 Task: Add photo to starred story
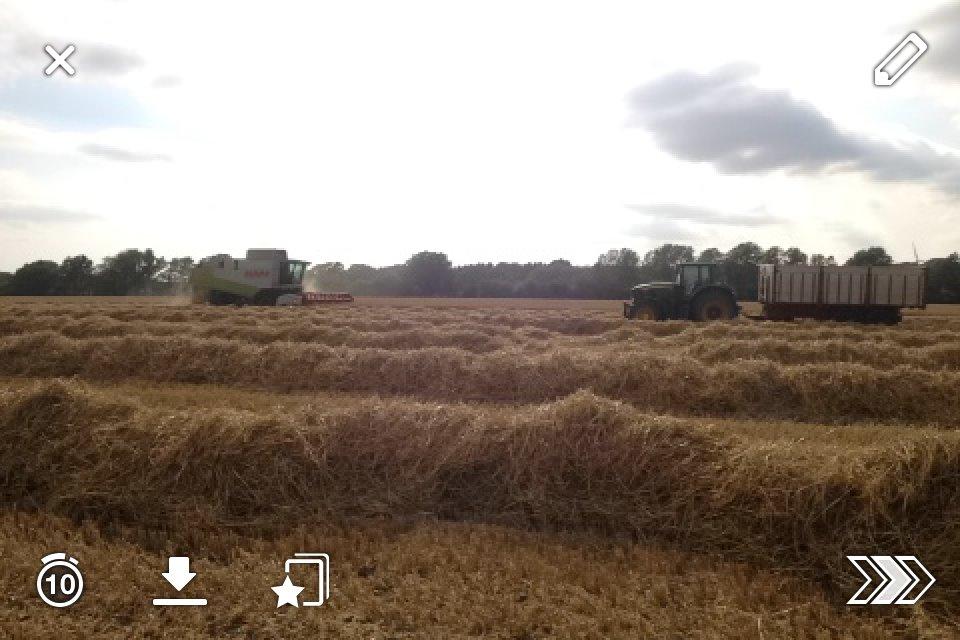[x=300, y=581]
